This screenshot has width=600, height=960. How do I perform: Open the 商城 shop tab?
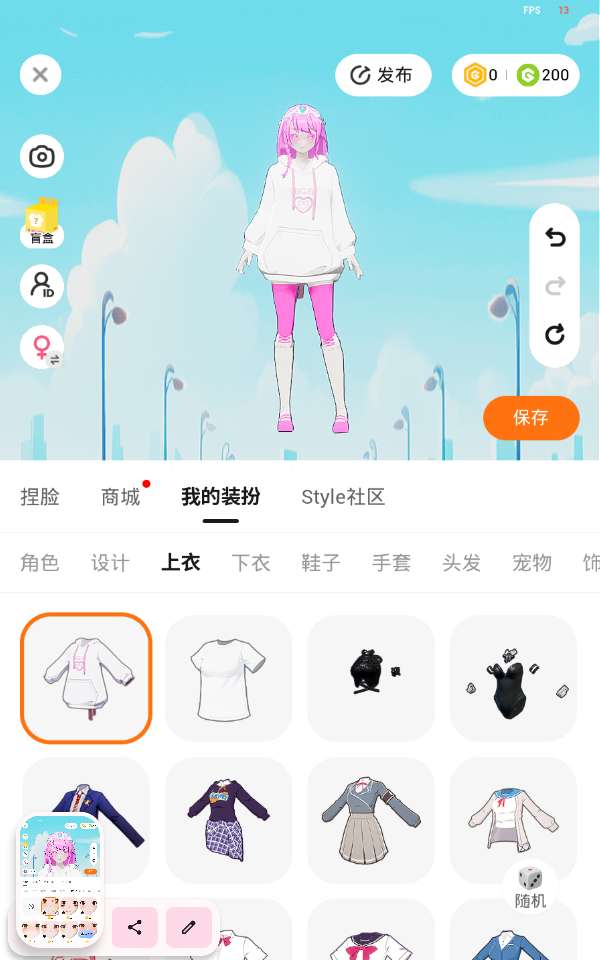[121, 497]
